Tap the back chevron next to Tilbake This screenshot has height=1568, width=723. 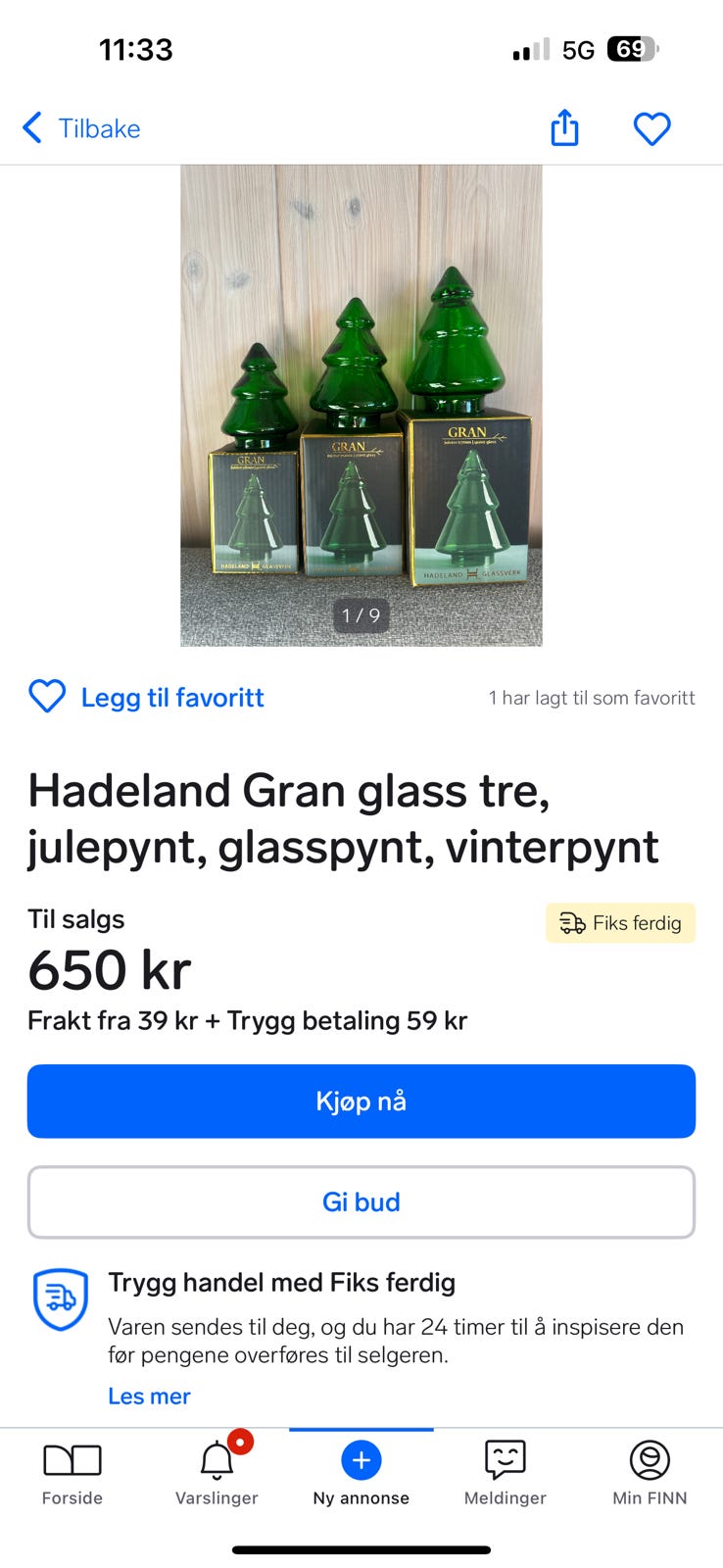(31, 127)
